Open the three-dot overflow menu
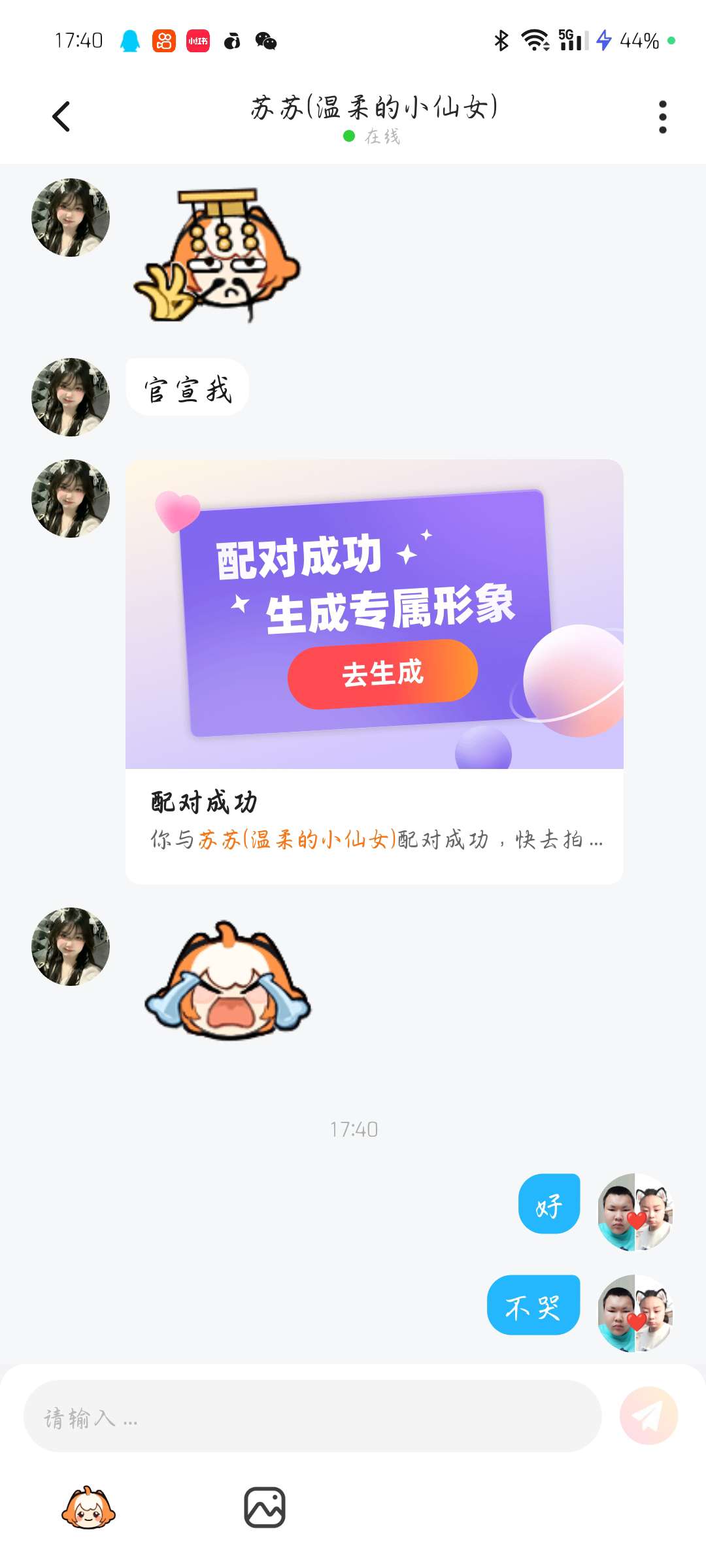Viewport: 706px width, 1568px height. click(x=662, y=117)
